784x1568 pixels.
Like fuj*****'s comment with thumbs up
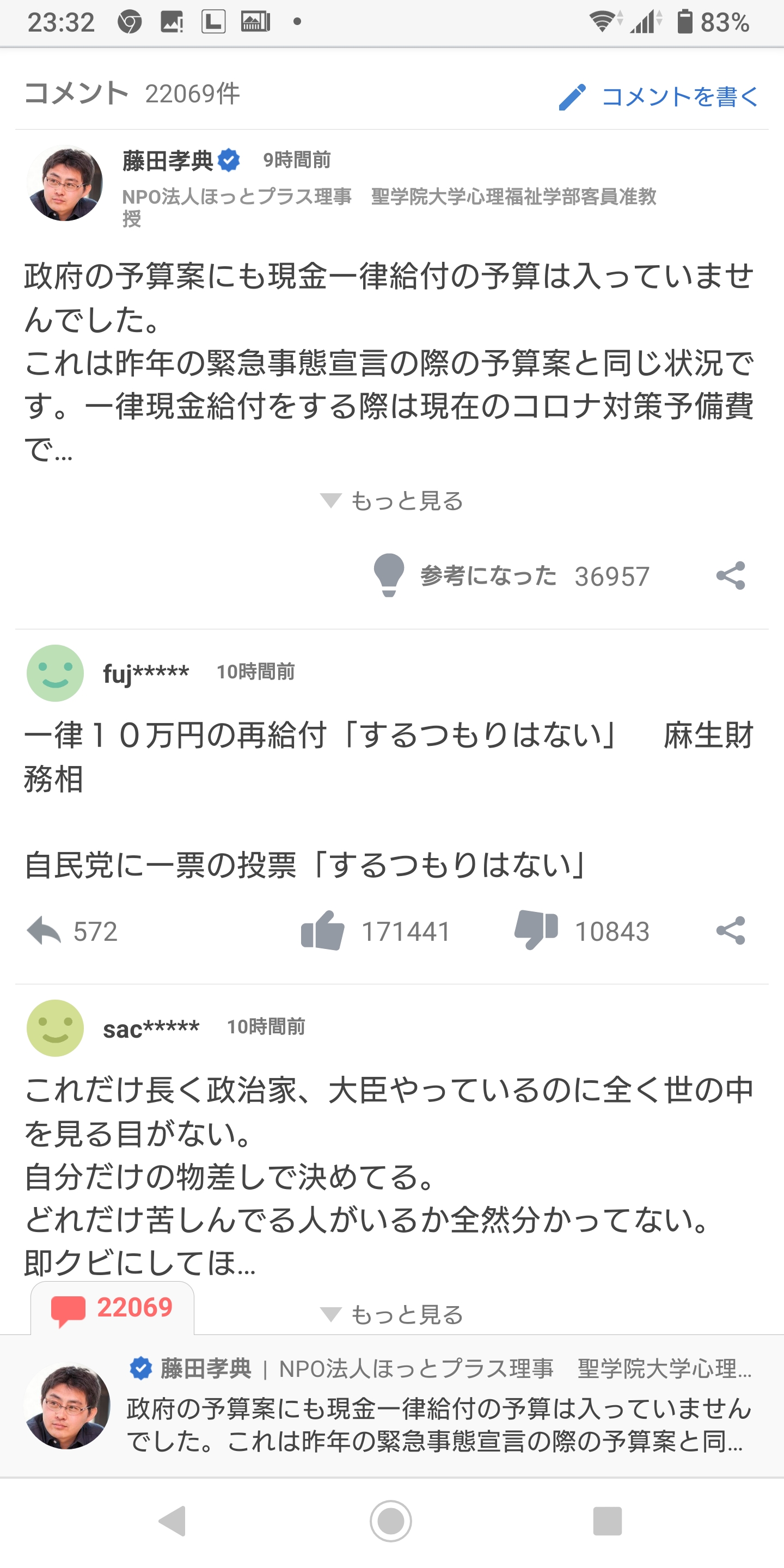point(323,930)
